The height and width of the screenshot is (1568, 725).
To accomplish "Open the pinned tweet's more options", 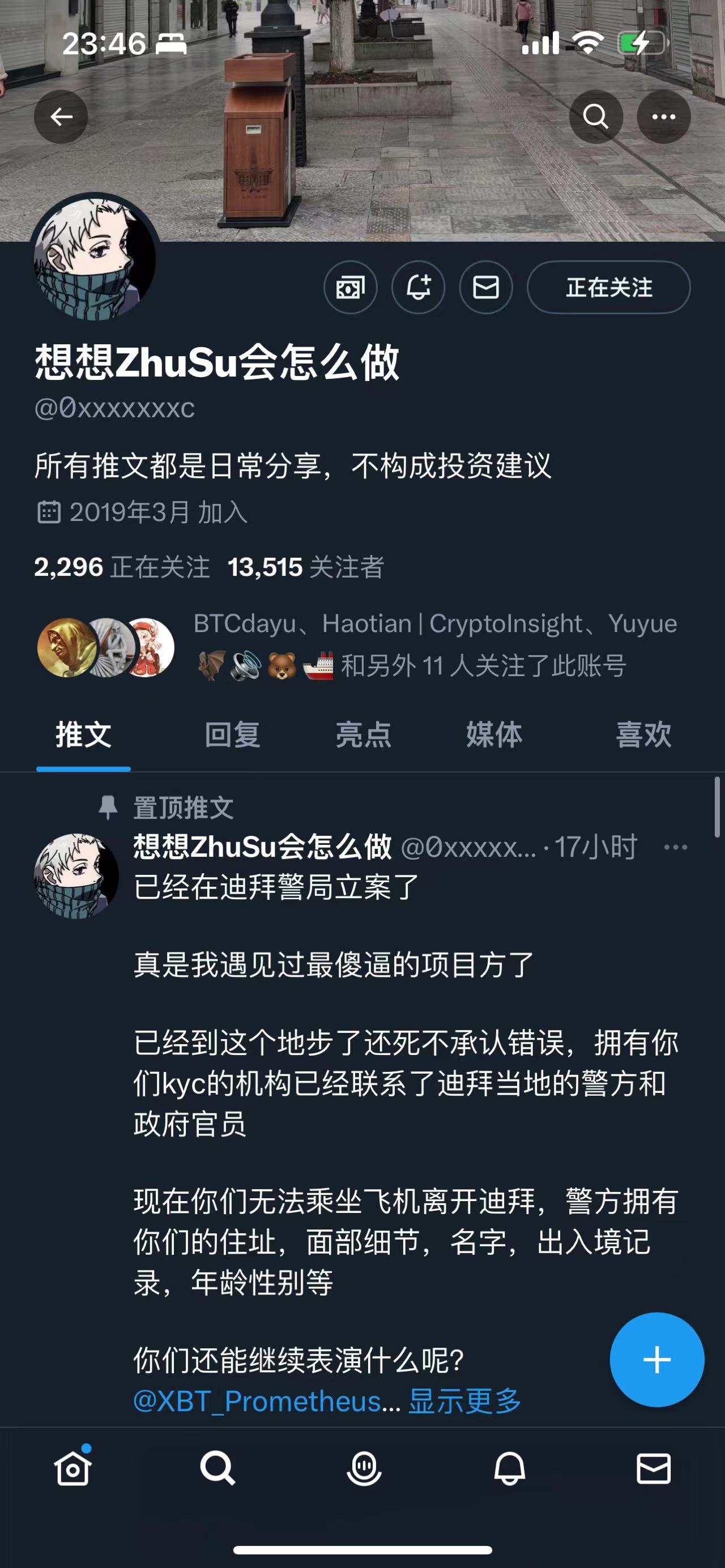I will coord(675,847).
